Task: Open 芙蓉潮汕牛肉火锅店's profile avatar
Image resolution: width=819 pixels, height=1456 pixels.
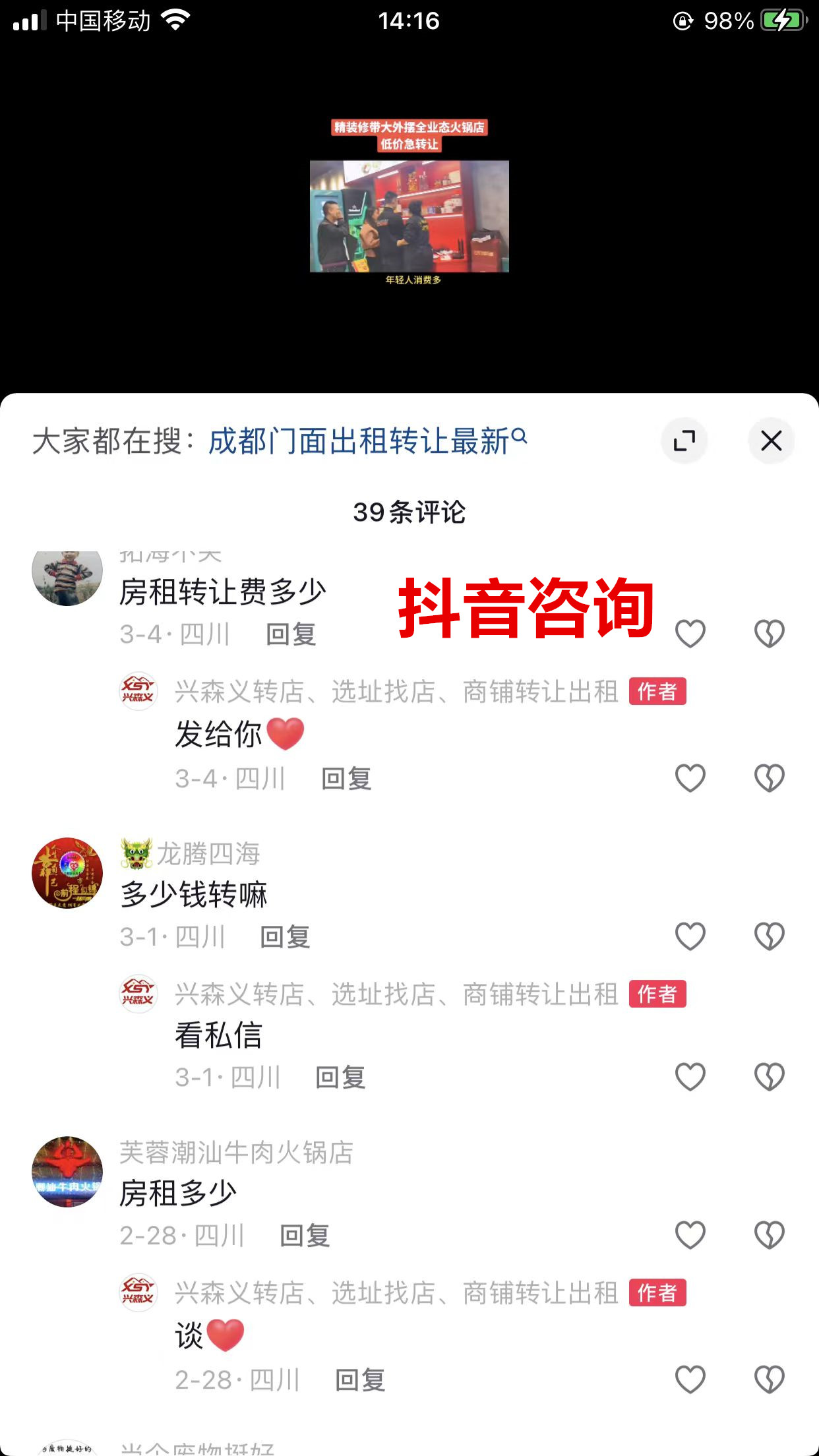Action: click(67, 1172)
